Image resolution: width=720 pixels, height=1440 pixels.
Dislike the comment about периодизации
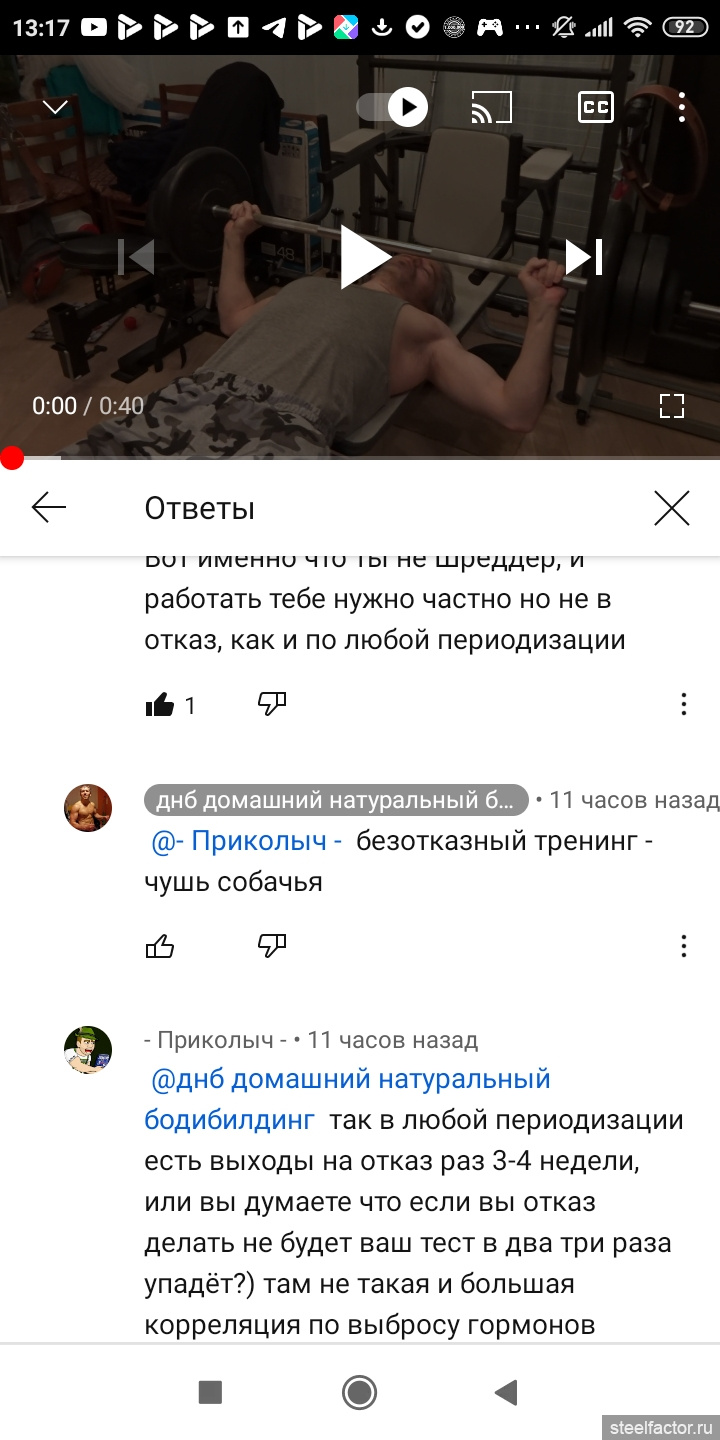pyautogui.click(x=272, y=704)
